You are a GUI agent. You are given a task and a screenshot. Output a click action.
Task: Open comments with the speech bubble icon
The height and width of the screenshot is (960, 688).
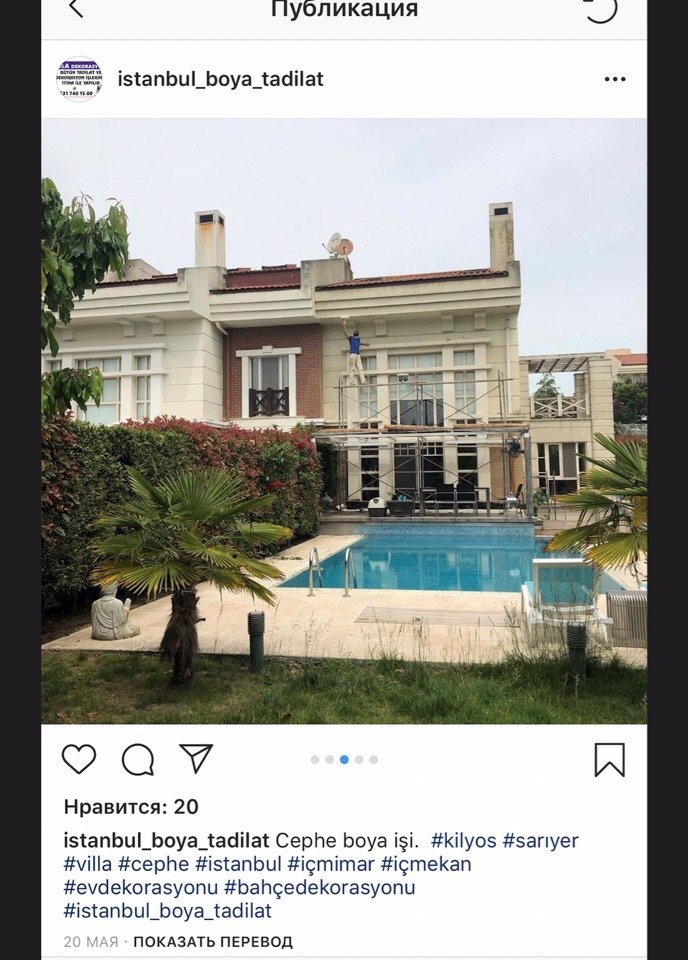138,760
